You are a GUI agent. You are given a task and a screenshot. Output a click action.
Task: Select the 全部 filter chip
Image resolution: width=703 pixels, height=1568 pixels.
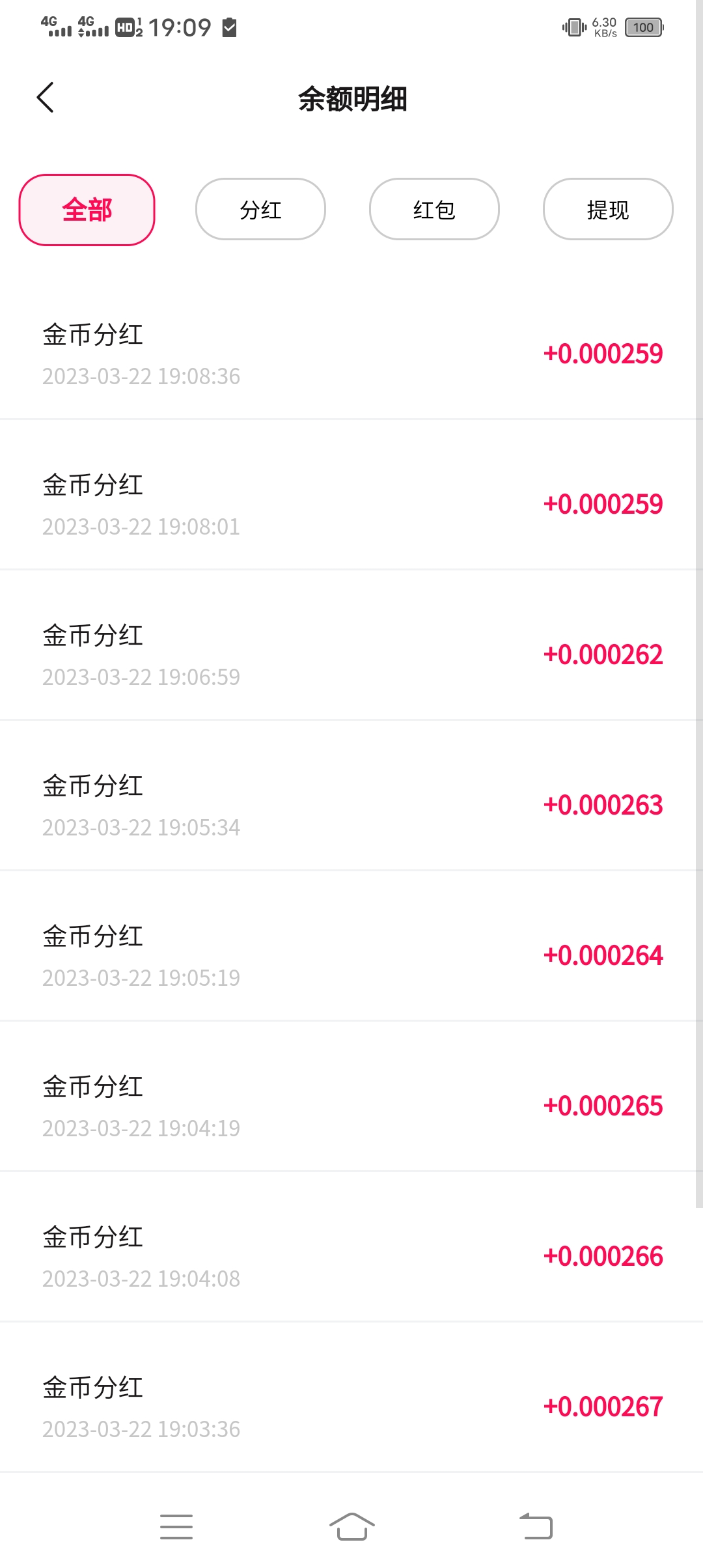point(87,210)
